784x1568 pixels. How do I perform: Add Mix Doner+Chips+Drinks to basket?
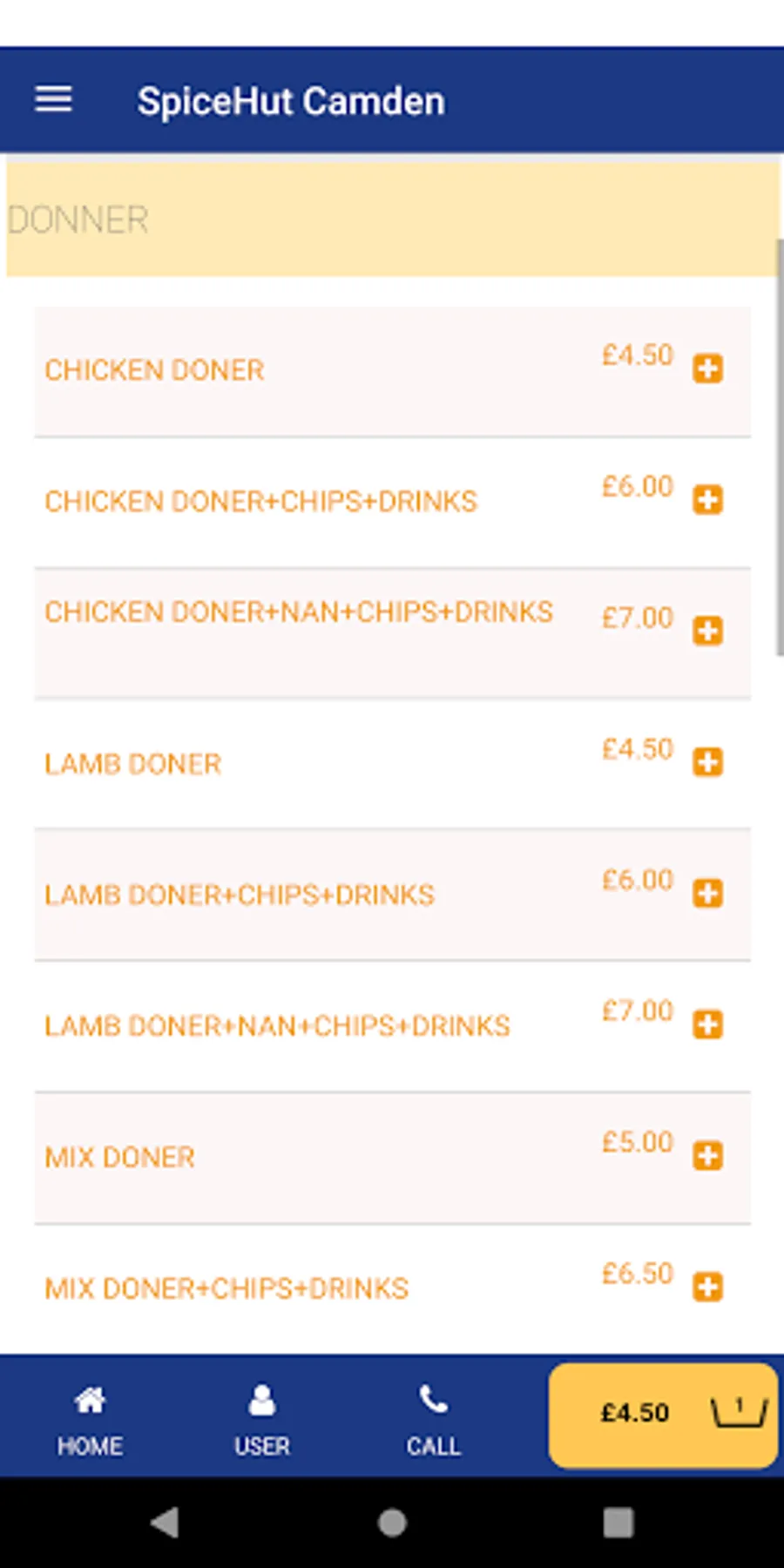707,1287
